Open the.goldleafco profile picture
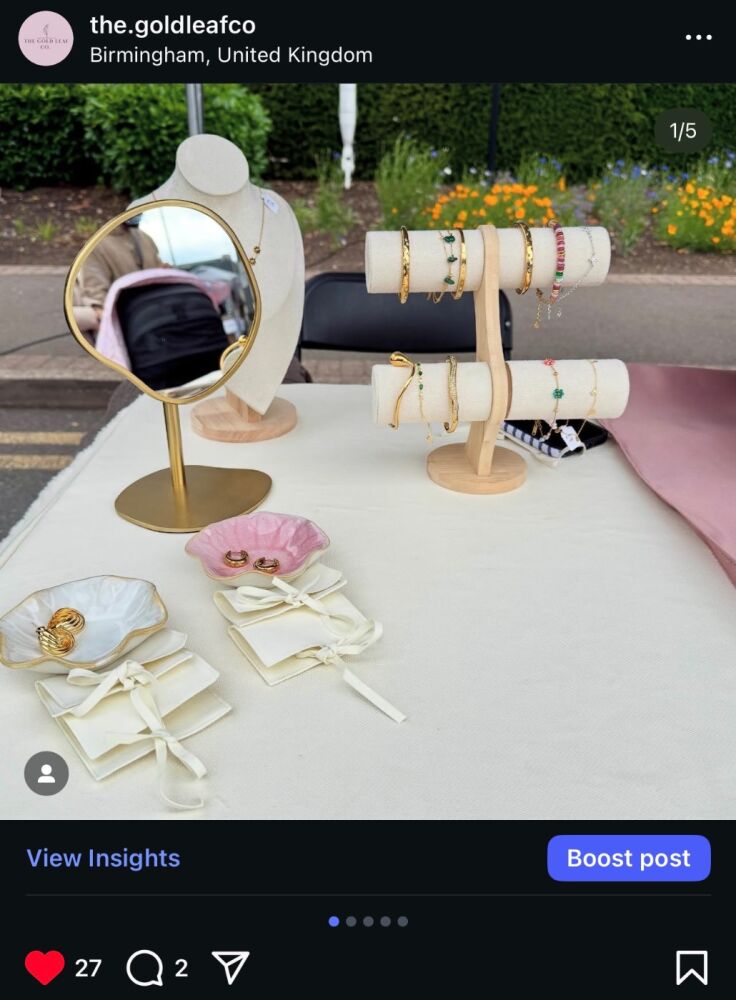The height and width of the screenshot is (1000, 736). tap(46, 39)
